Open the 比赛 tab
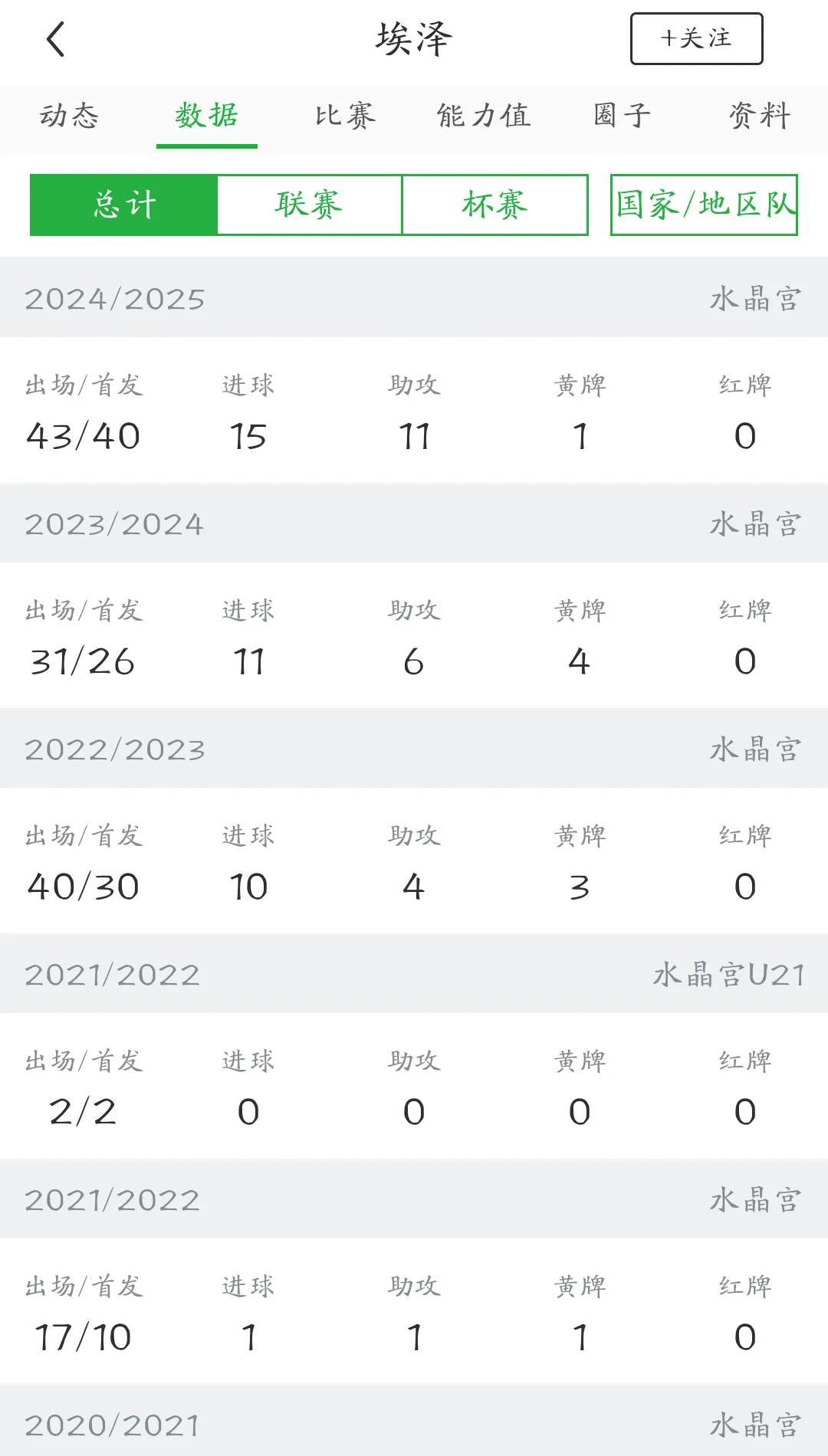This screenshot has height=1456, width=828. (x=345, y=116)
